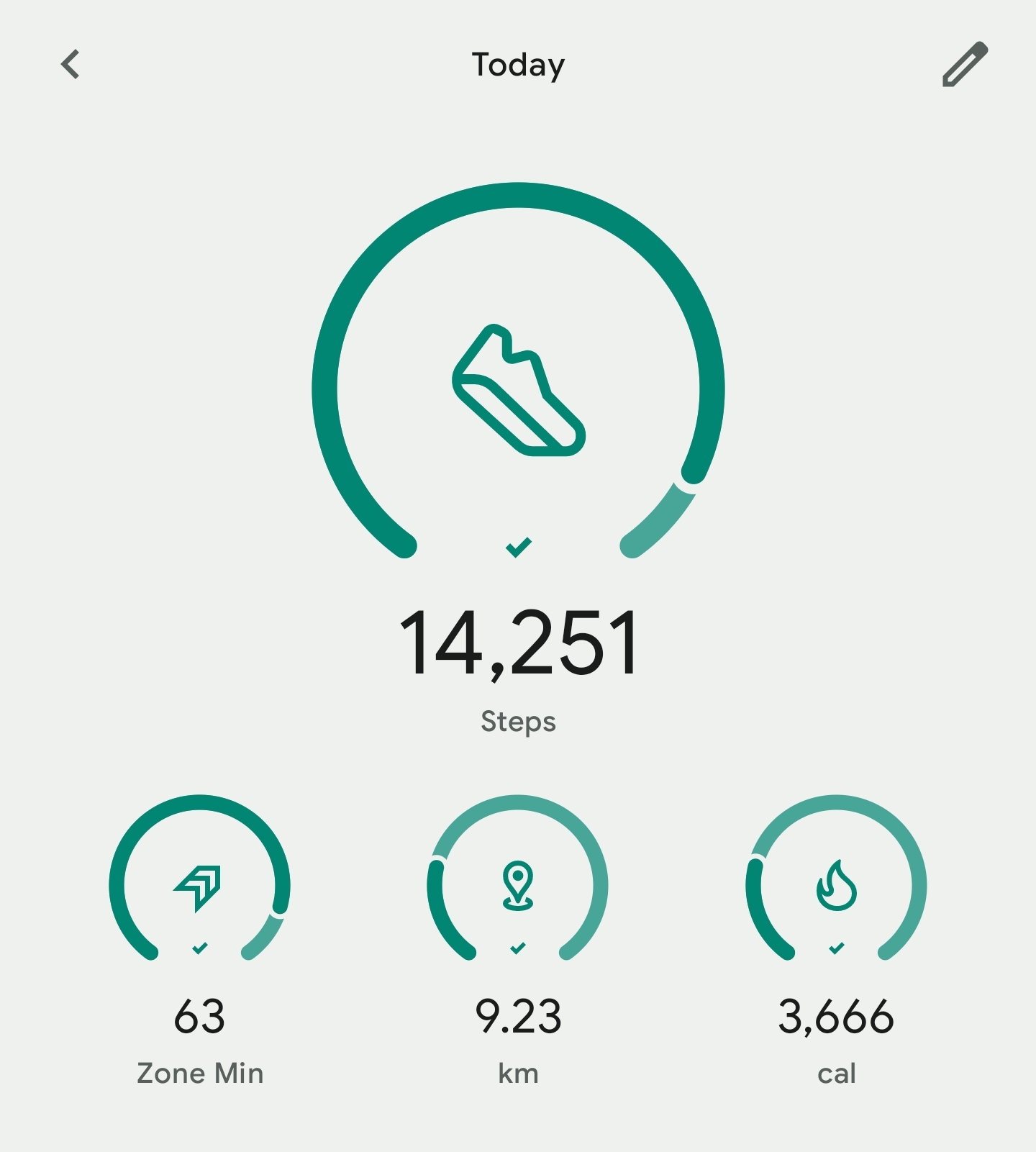Go back using the top arrow
Viewport: 1036px width, 1152px height.
coord(71,65)
